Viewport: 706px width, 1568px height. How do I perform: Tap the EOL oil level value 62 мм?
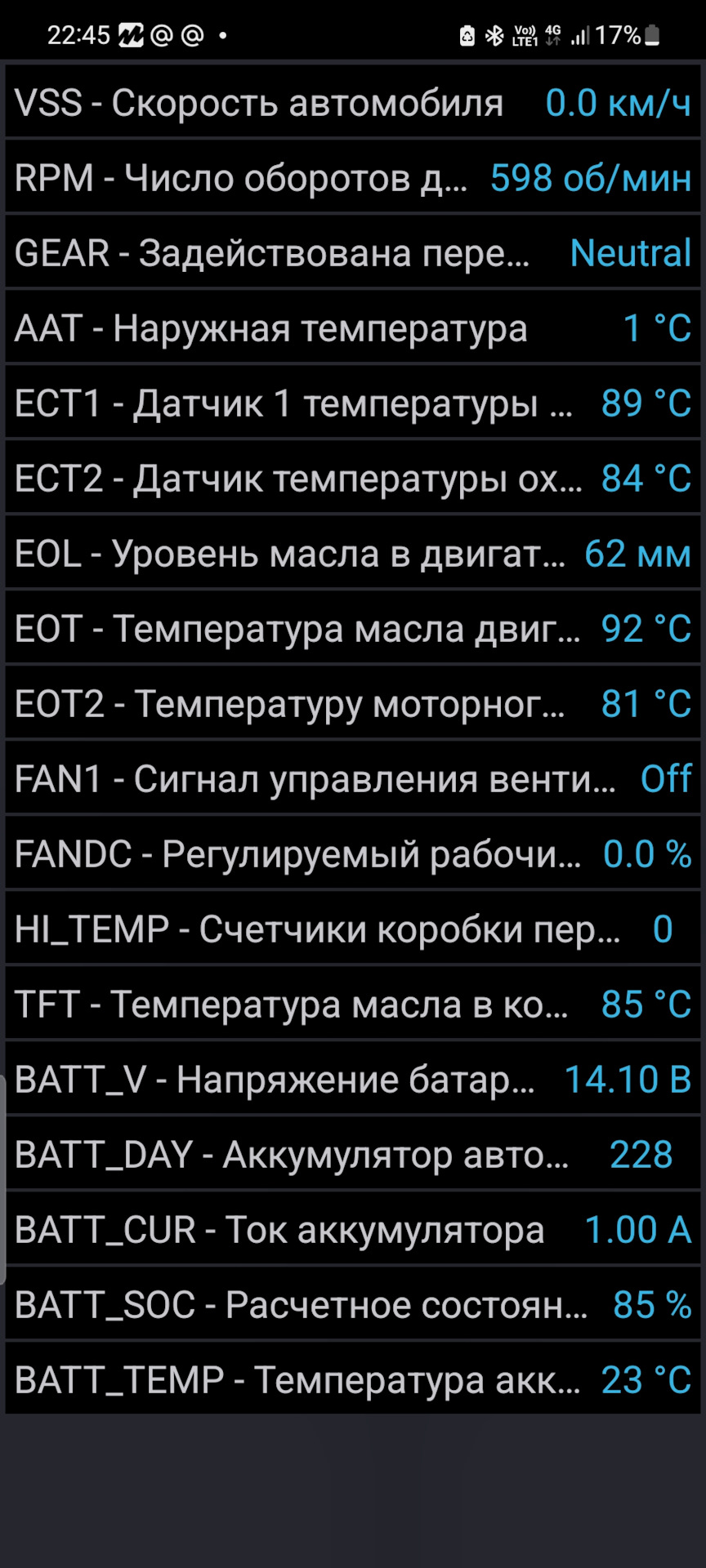pos(636,554)
